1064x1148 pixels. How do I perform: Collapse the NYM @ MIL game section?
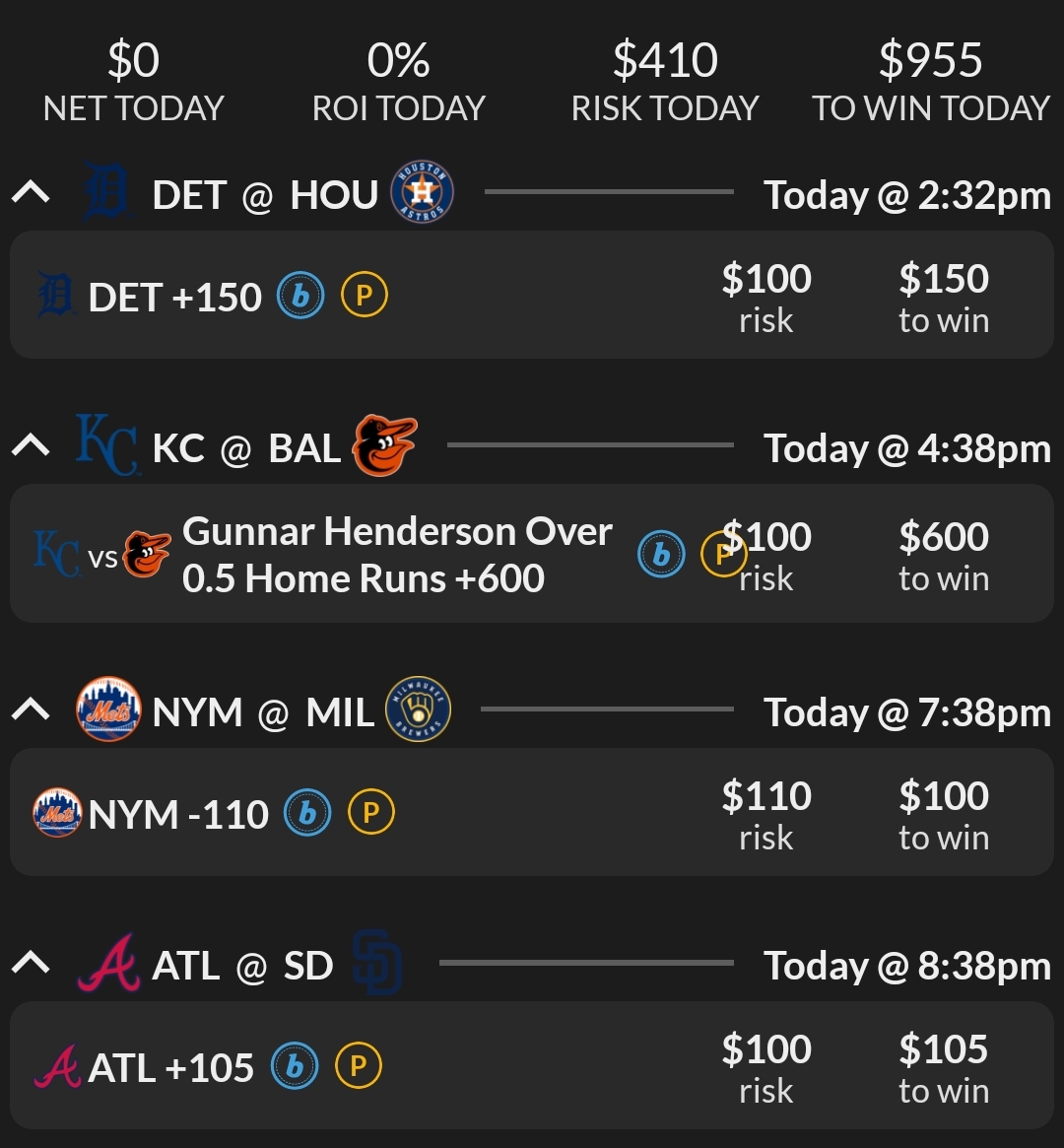pos(31,709)
